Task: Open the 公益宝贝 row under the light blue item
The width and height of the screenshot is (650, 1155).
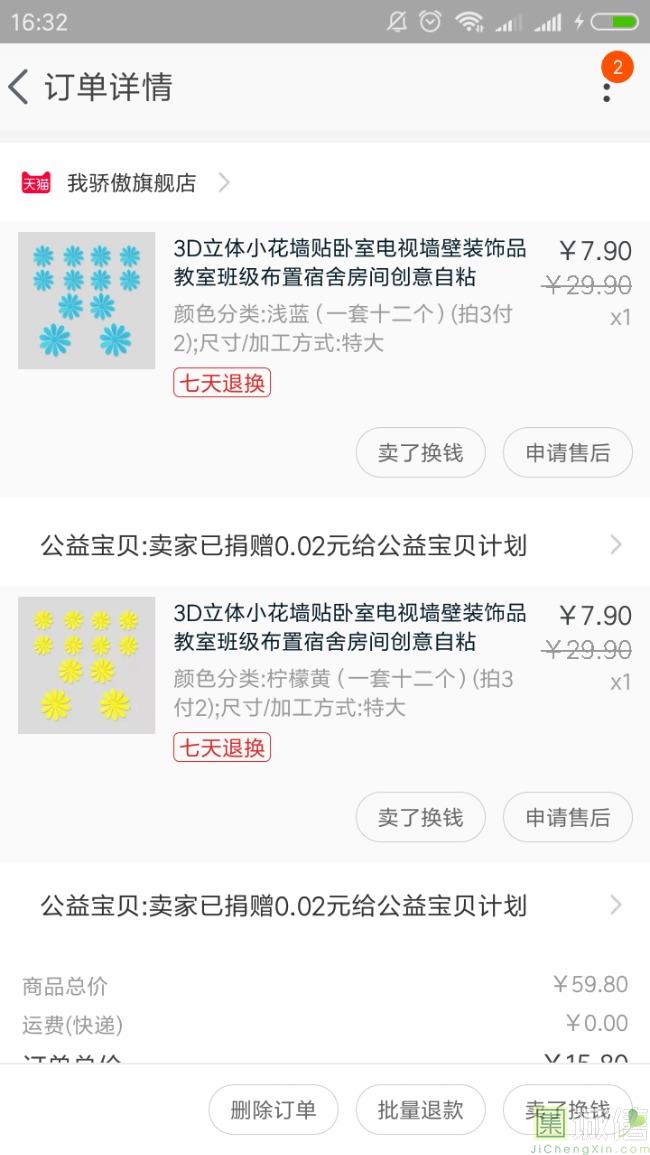Action: [325, 546]
